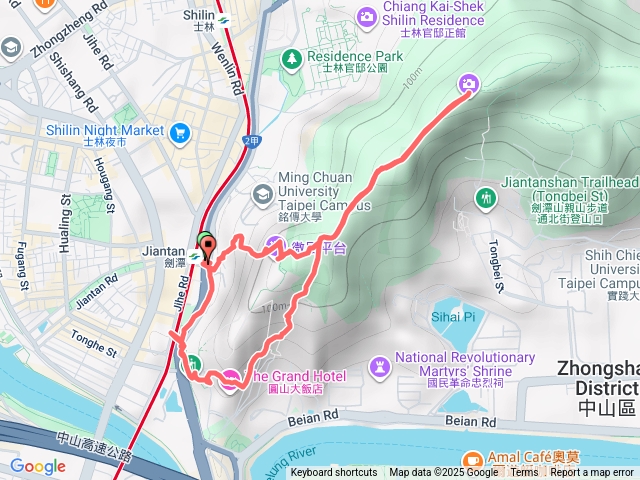Open Keyboard shortcuts link

pyautogui.click(x=334, y=473)
